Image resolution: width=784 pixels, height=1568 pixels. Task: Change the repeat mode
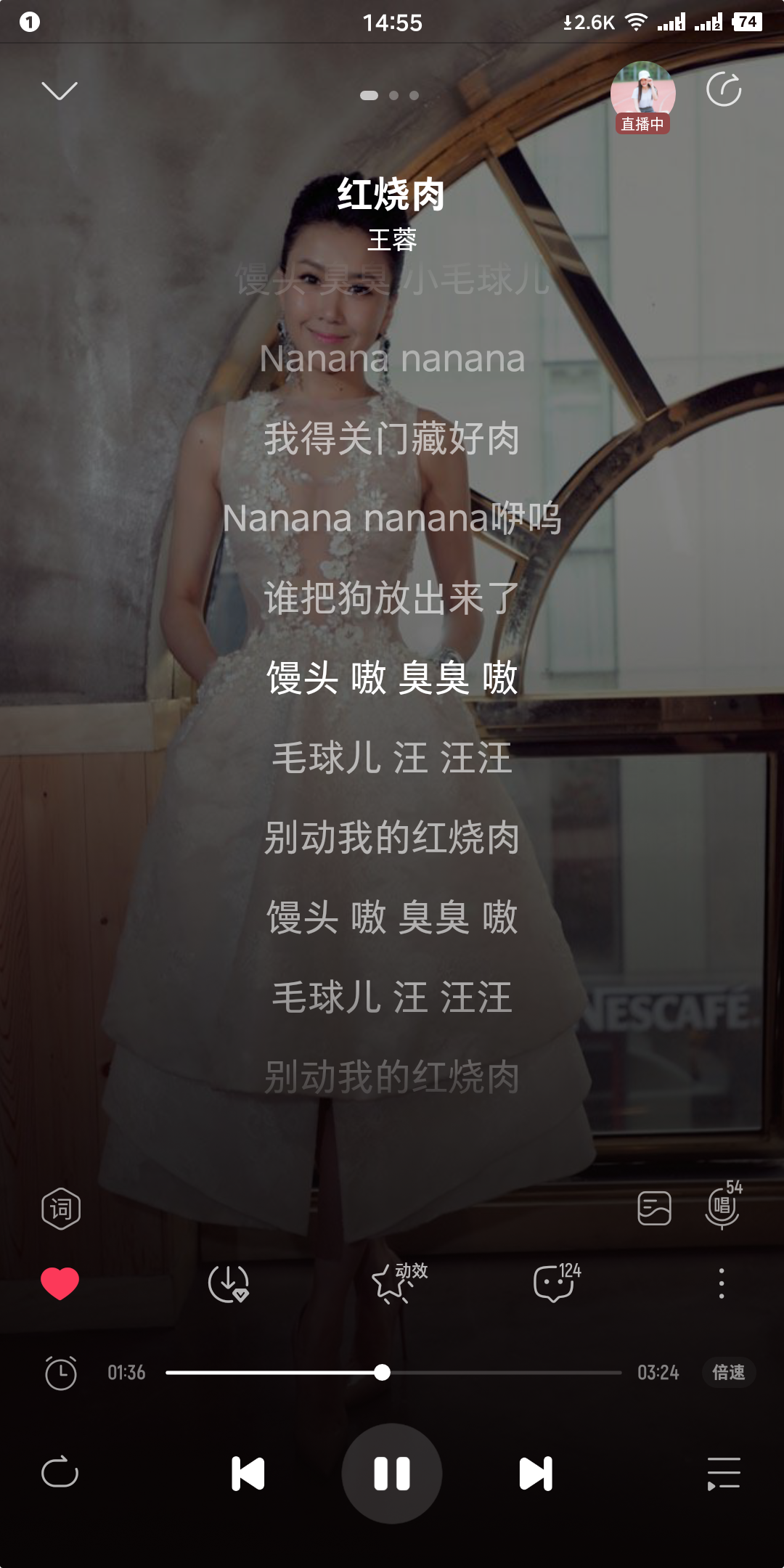click(x=60, y=1473)
